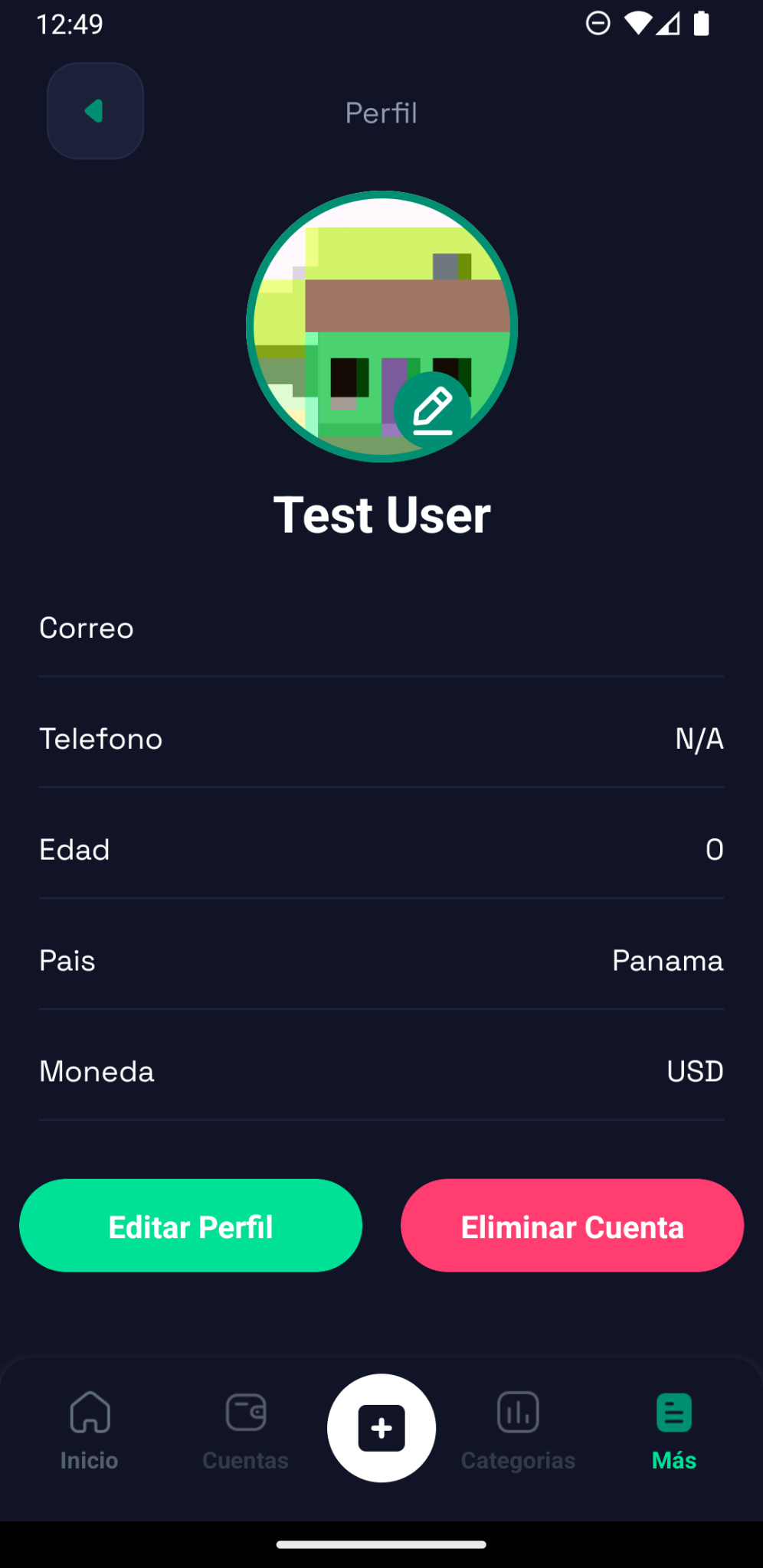The width and height of the screenshot is (763, 1568).
Task: Select Eliminar Cuenta
Action: click(572, 1226)
